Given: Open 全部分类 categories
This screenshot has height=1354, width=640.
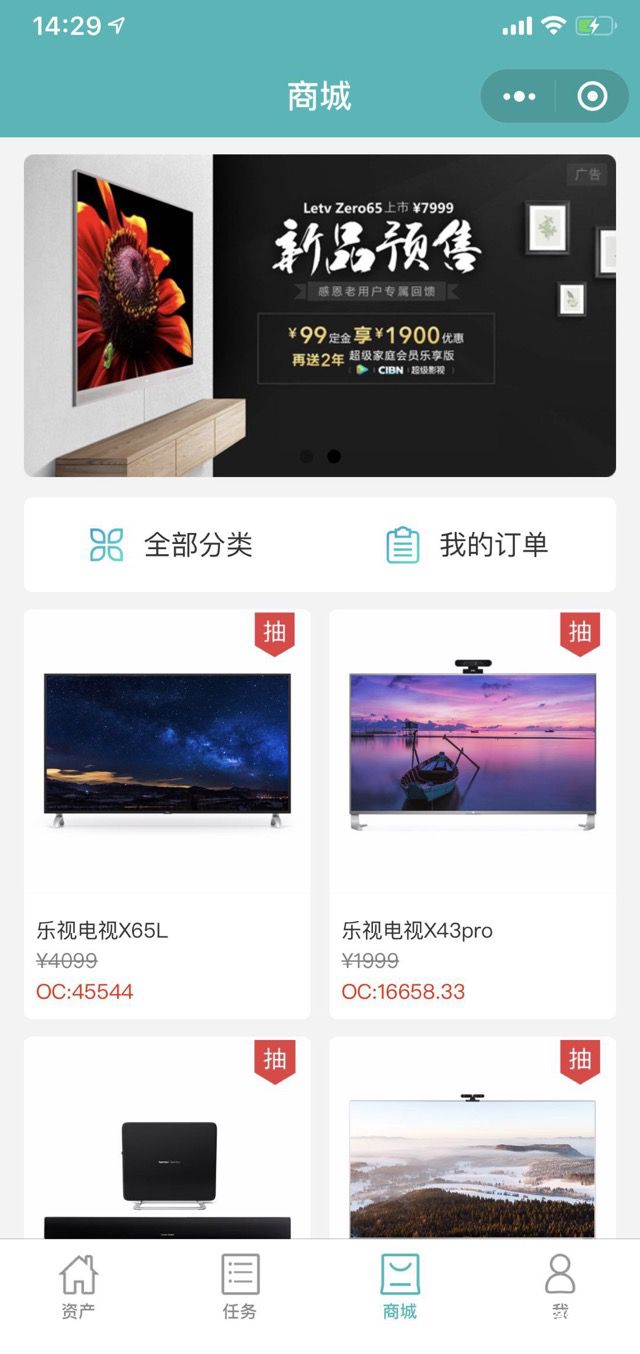Looking at the screenshot, I should pos(171,545).
